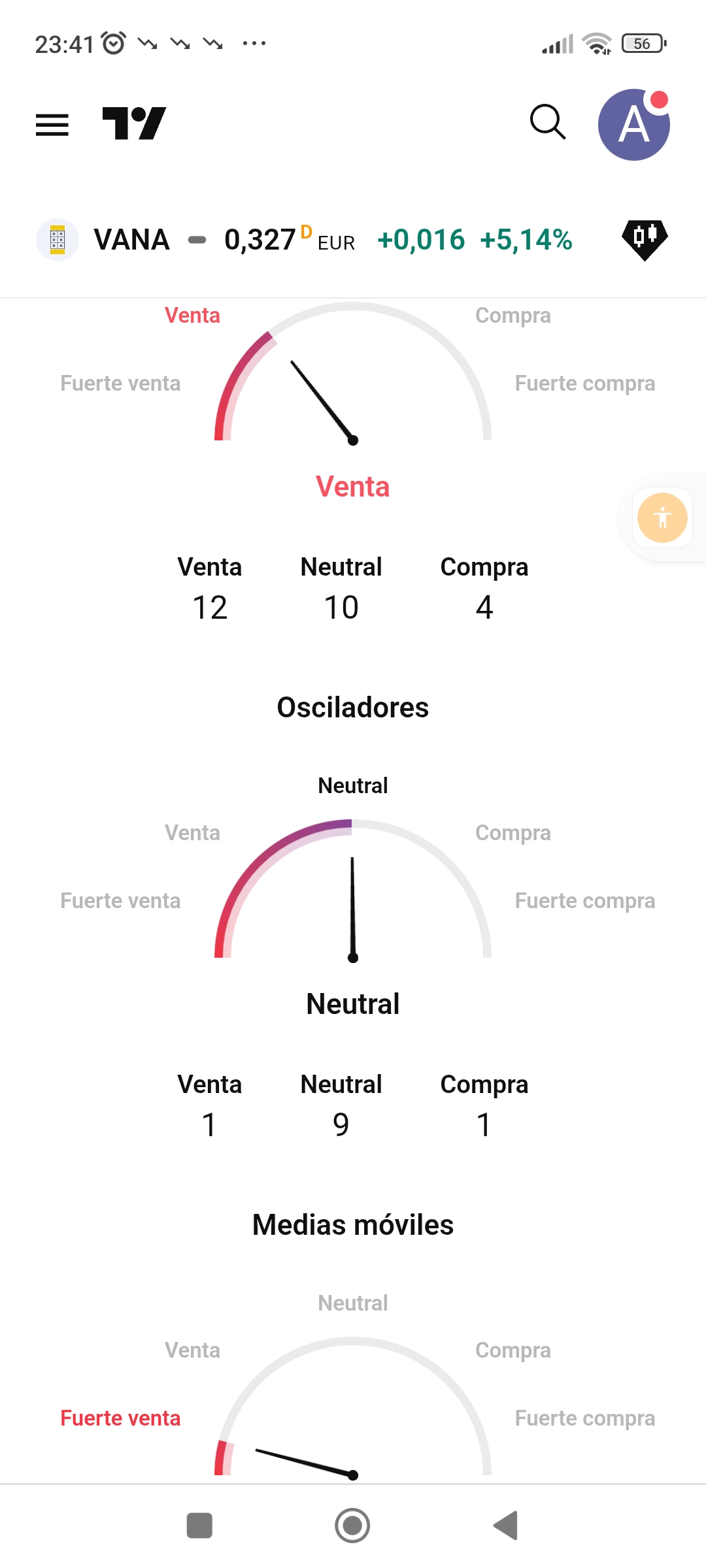Open the hamburger navigation menu

tap(52, 124)
